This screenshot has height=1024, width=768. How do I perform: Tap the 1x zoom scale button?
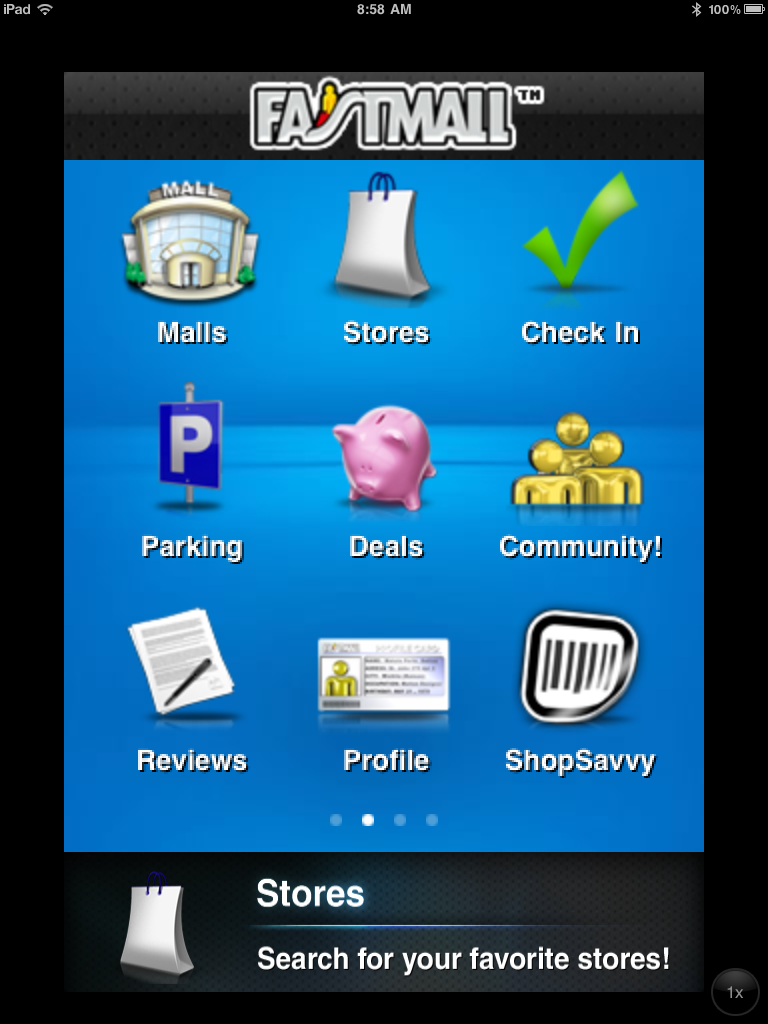pyautogui.click(x=735, y=993)
